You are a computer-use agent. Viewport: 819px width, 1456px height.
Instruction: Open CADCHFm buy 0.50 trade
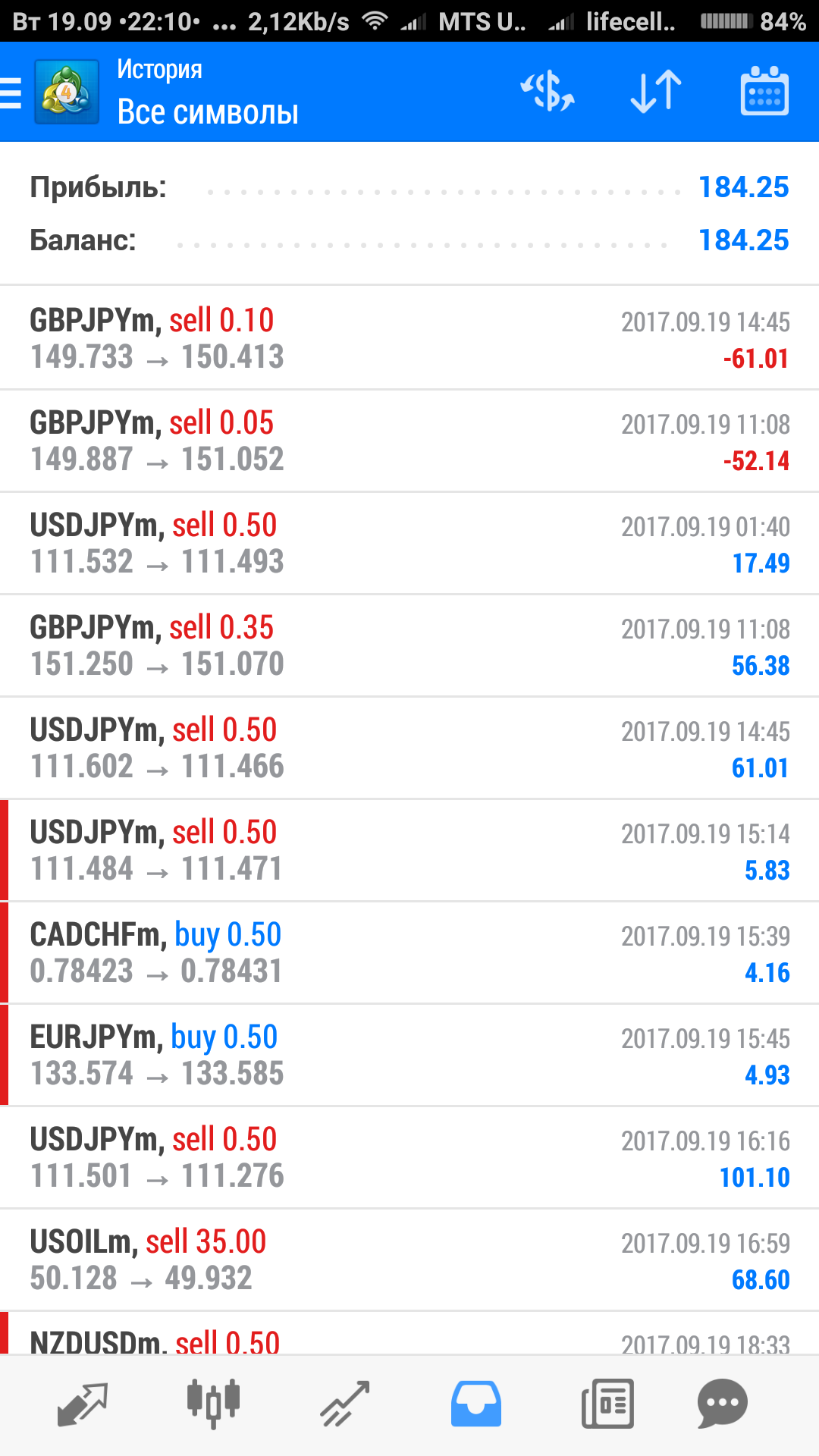click(x=409, y=953)
